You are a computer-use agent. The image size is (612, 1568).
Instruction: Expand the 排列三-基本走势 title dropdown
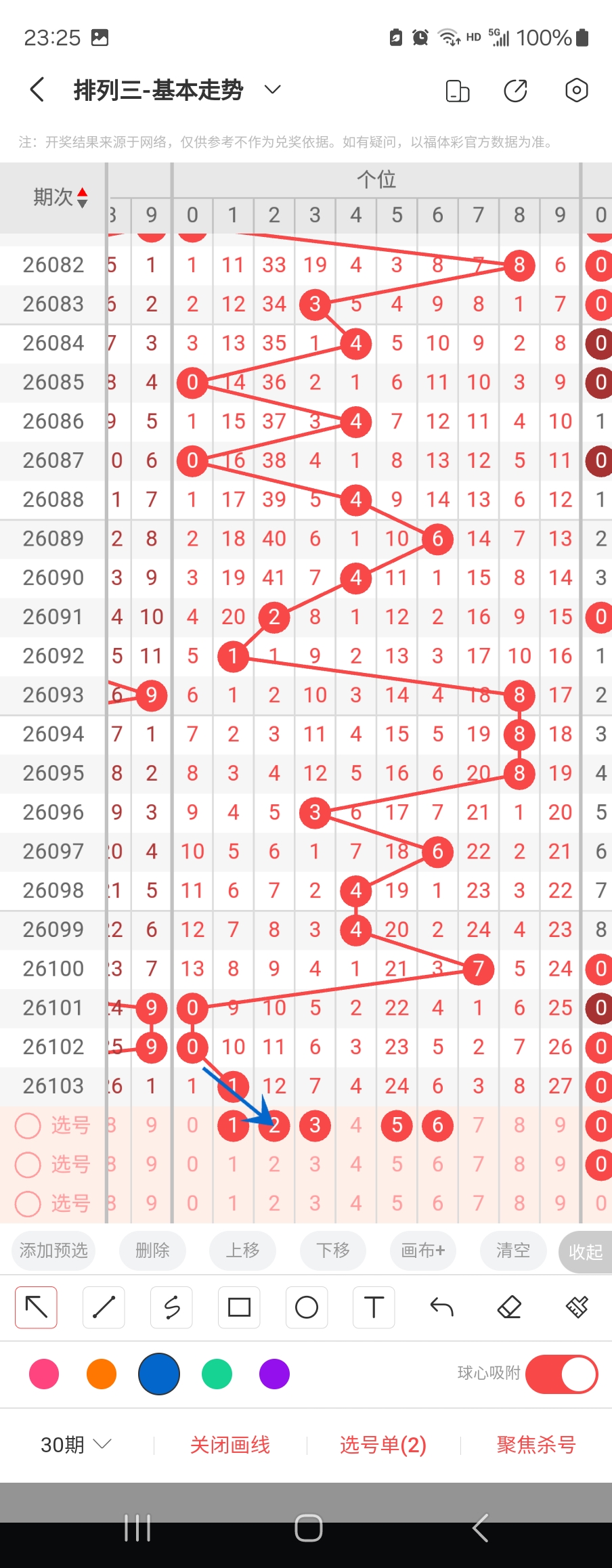(x=272, y=89)
